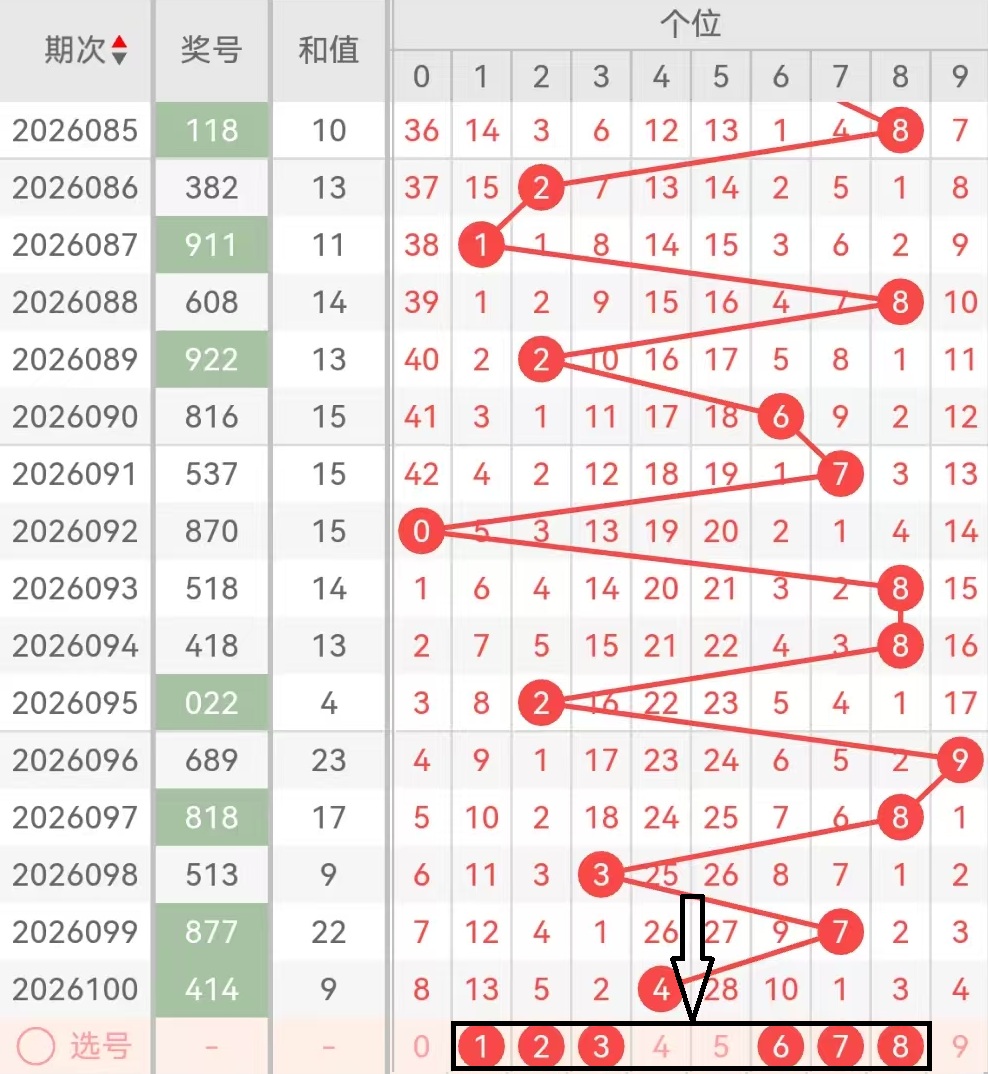
Task: Tap the 选号 circle in bottom row
Action: tap(37, 1046)
